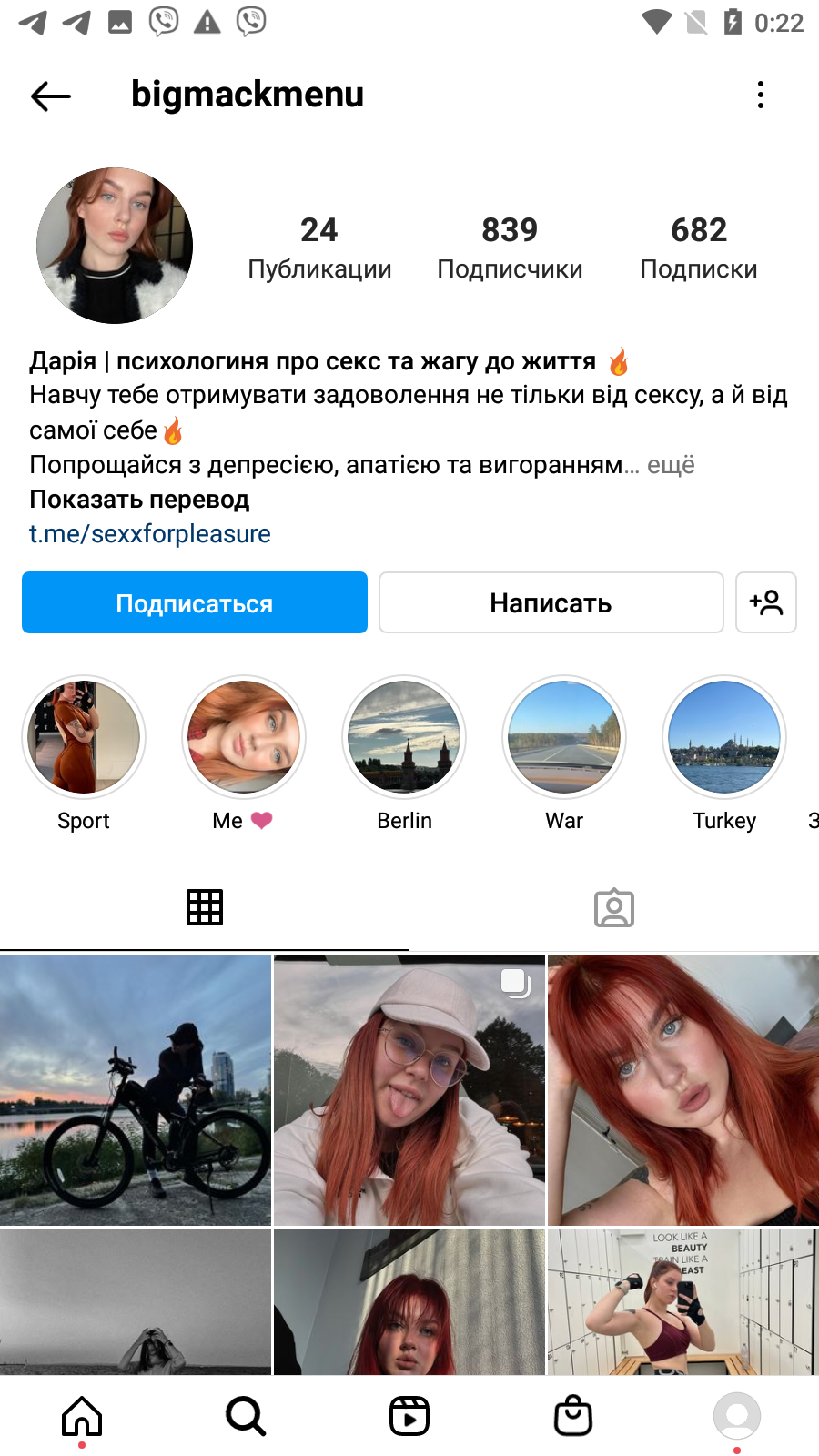Open the t.me/sexxforpleasure link
819x1456 pixels.
150,533
